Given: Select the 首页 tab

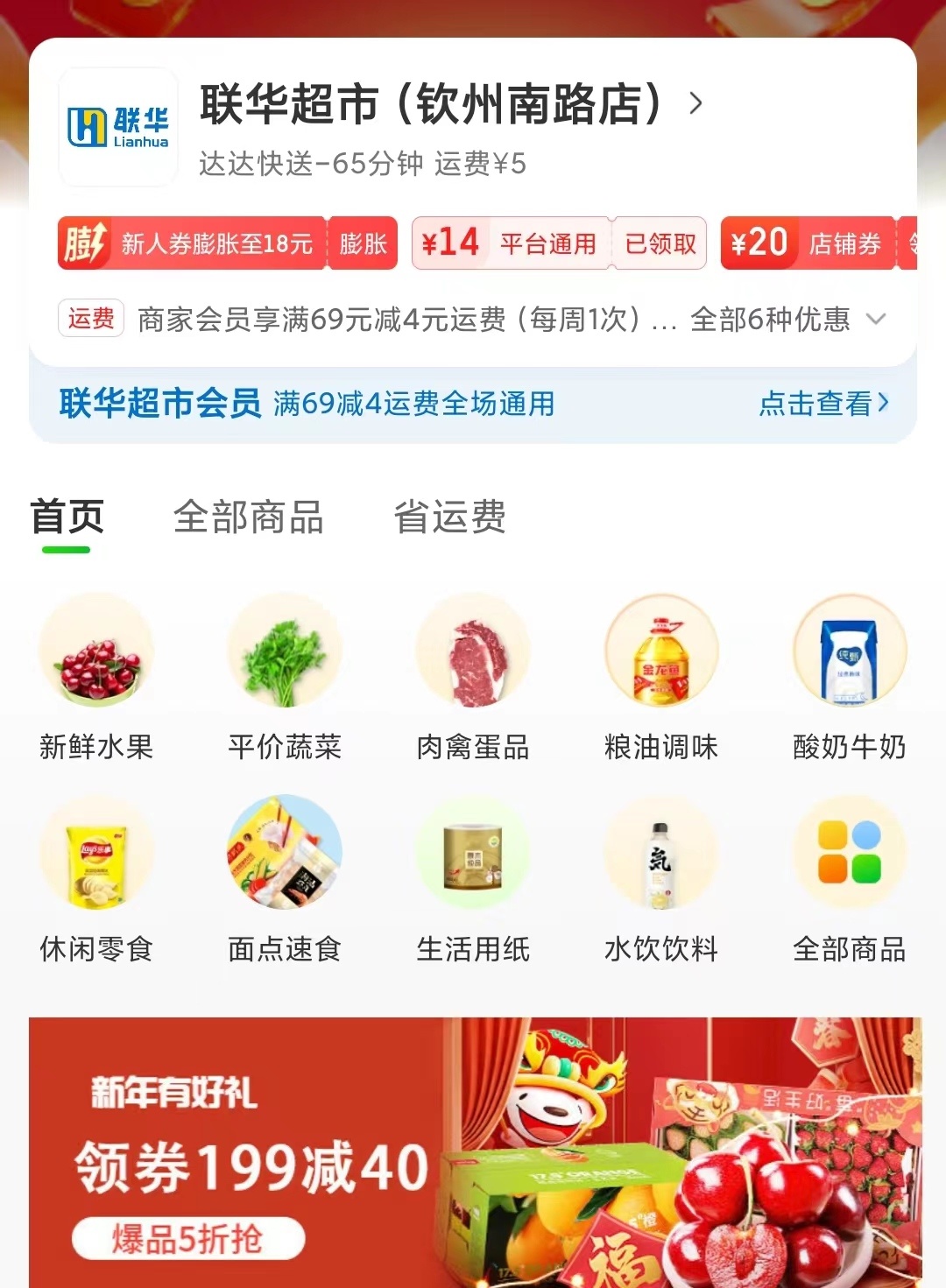Looking at the screenshot, I should 67,517.
